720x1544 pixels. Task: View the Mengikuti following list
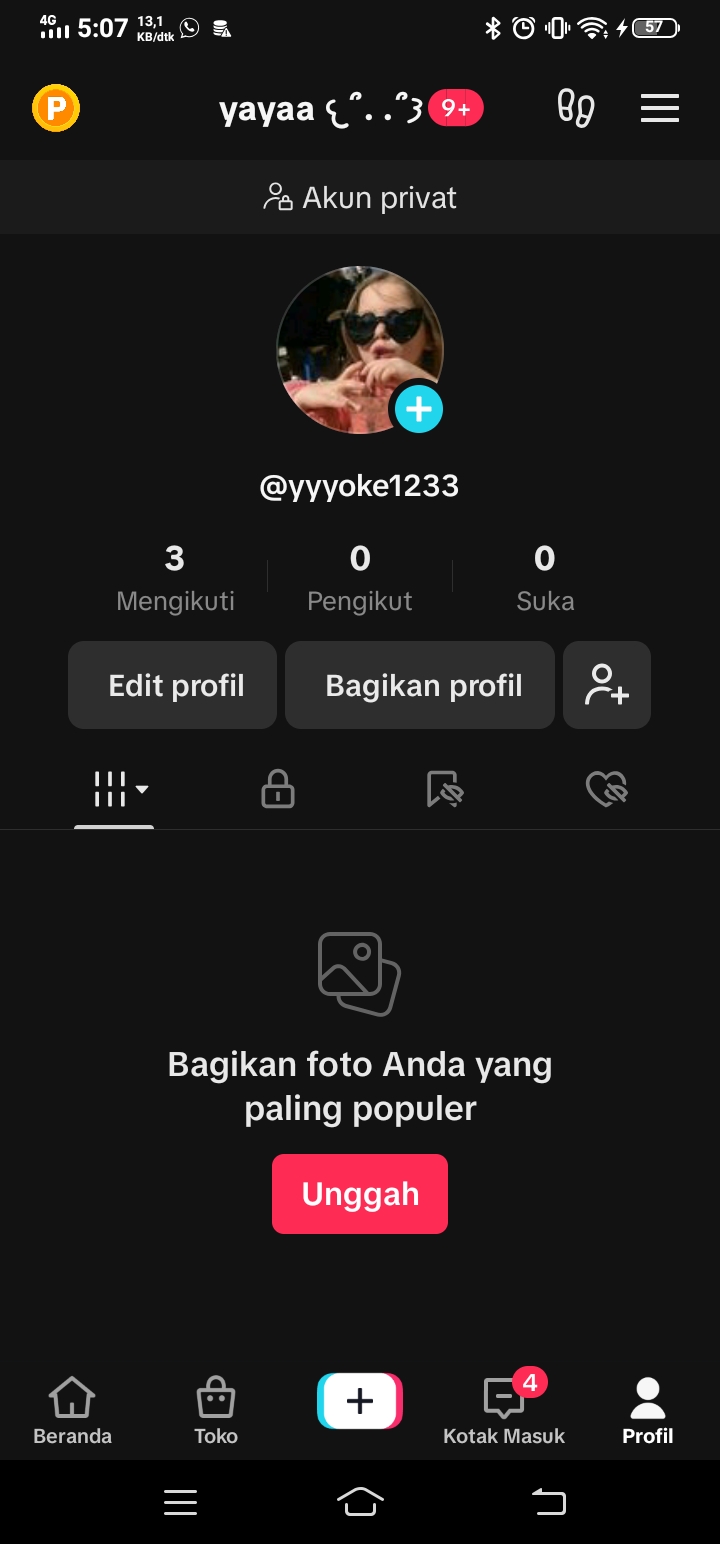[175, 578]
